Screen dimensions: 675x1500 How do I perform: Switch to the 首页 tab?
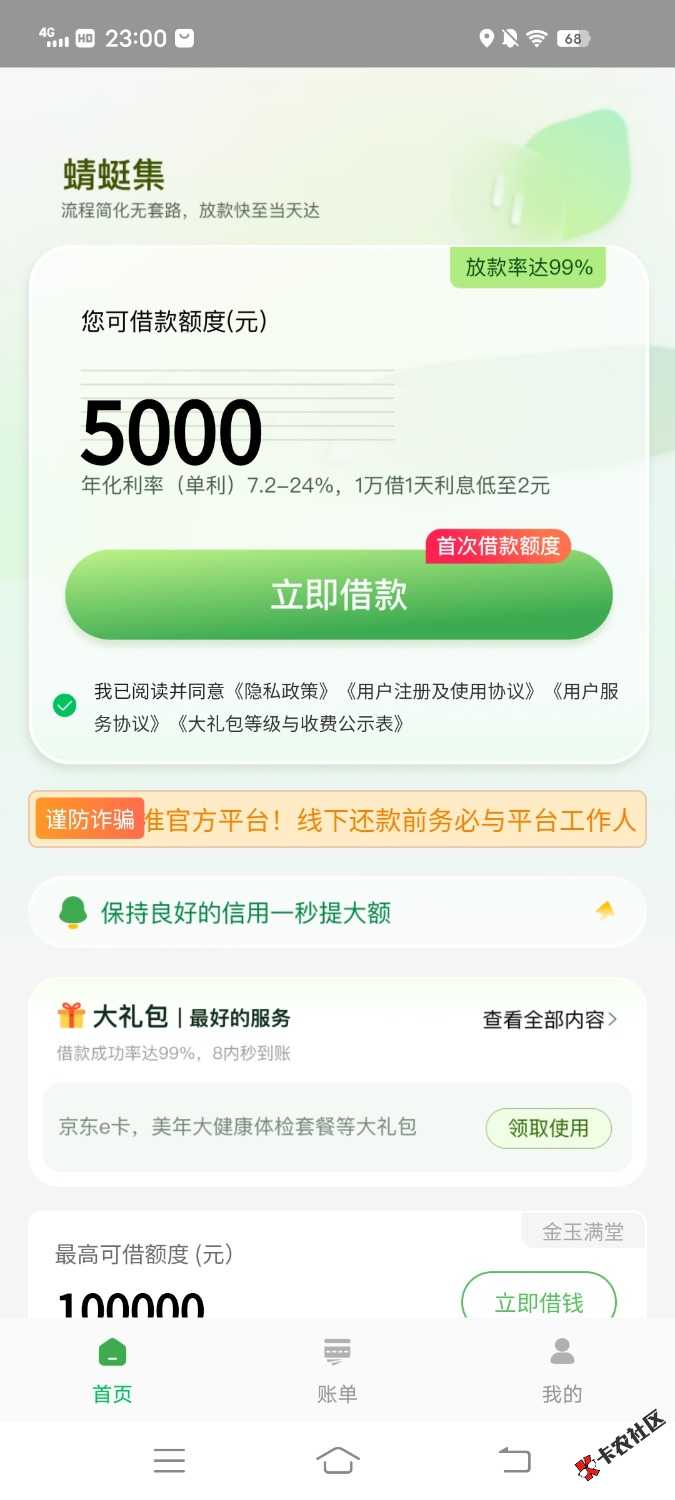click(112, 1371)
